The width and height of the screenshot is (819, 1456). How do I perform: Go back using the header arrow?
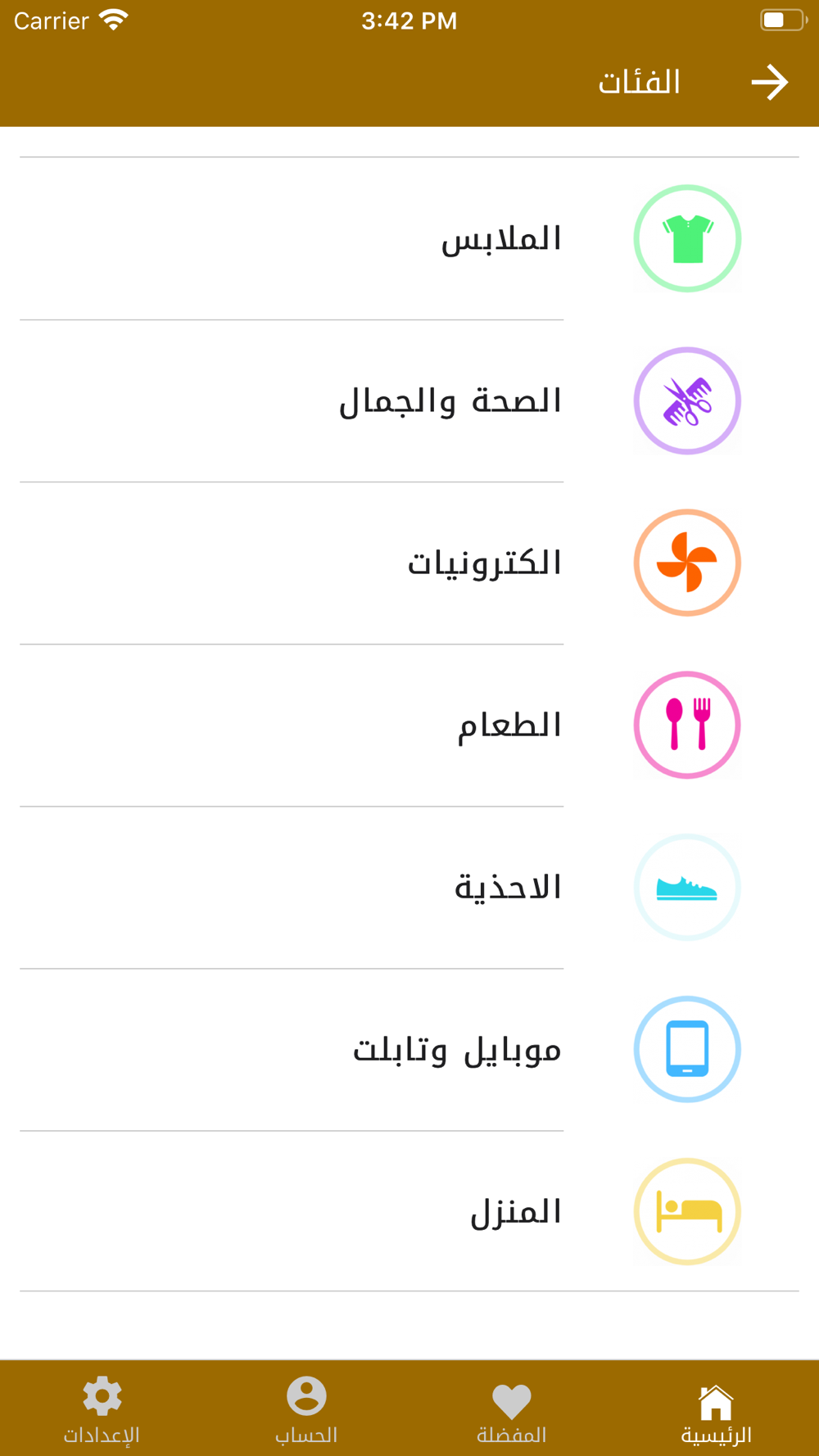pos(769,82)
